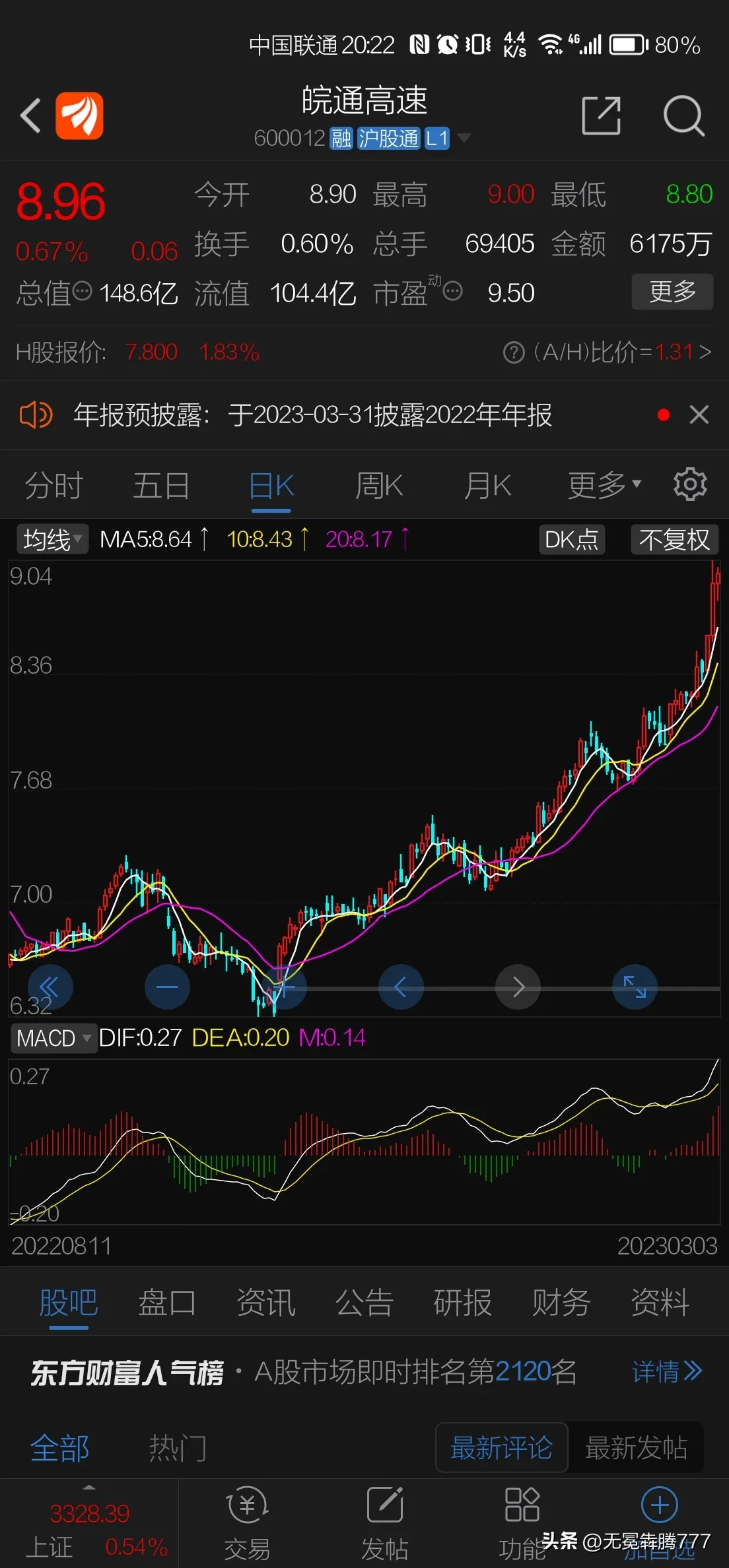
Task: Change the 不复权 adjustment setting
Action: click(674, 540)
